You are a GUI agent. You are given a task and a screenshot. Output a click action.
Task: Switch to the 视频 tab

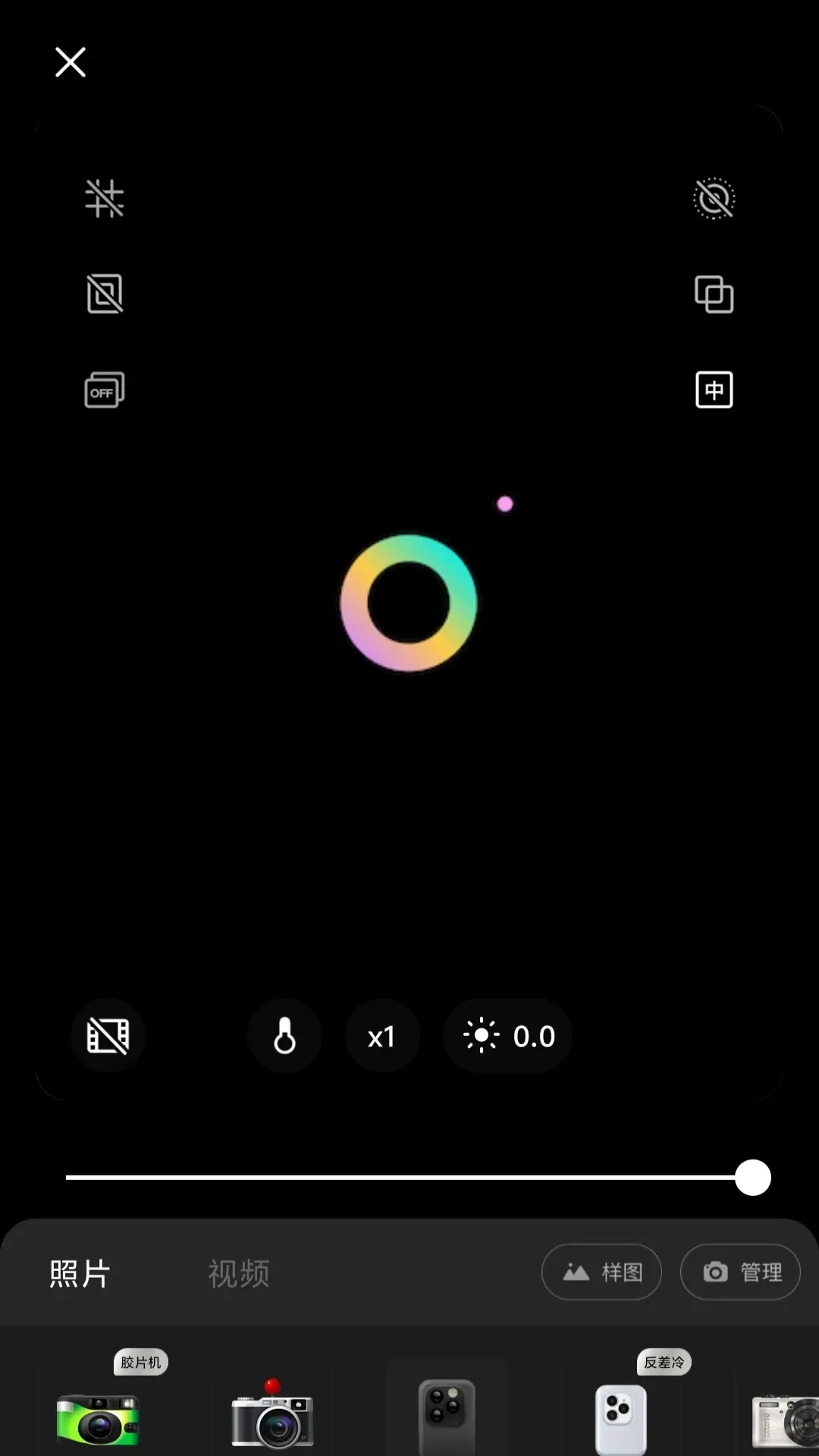coord(239,1273)
